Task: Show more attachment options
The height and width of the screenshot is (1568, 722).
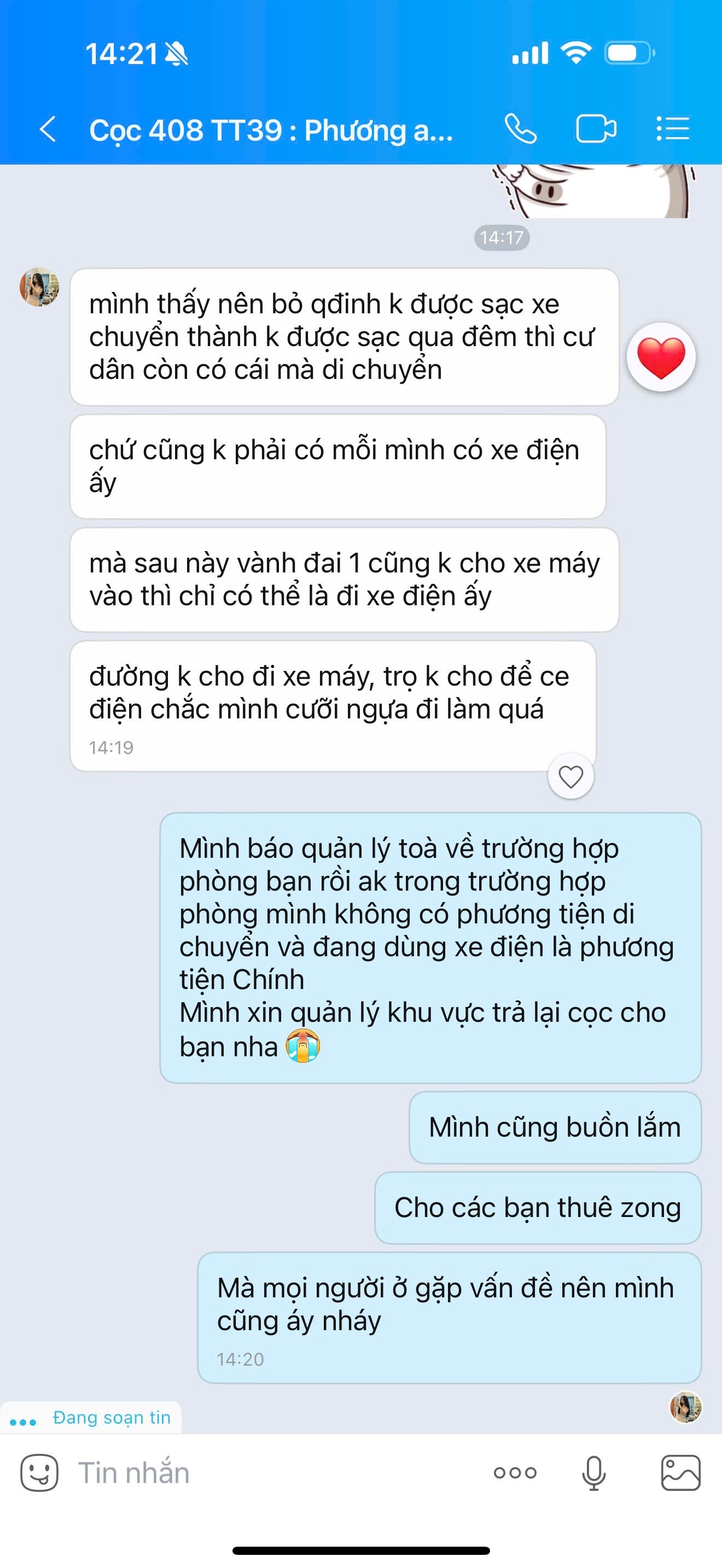Action: 515,1472
